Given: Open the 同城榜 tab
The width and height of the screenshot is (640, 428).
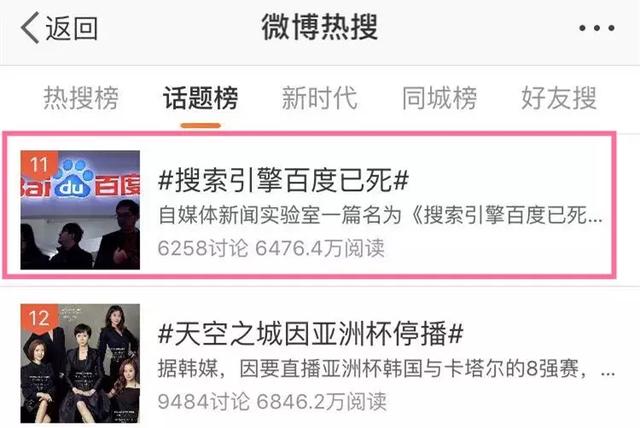Looking at the screenshot, I should [439, 98].
